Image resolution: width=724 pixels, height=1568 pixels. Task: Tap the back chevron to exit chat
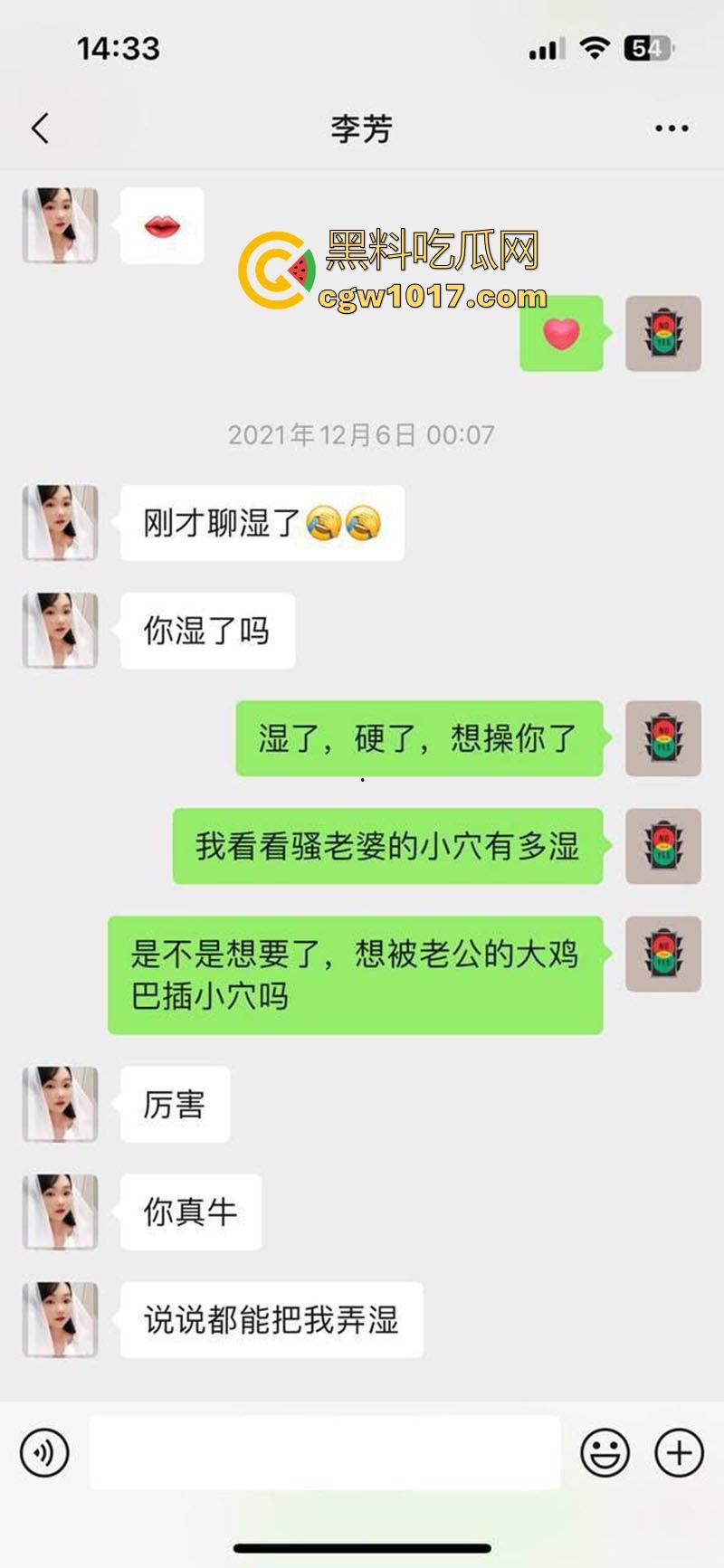point(38,128)
